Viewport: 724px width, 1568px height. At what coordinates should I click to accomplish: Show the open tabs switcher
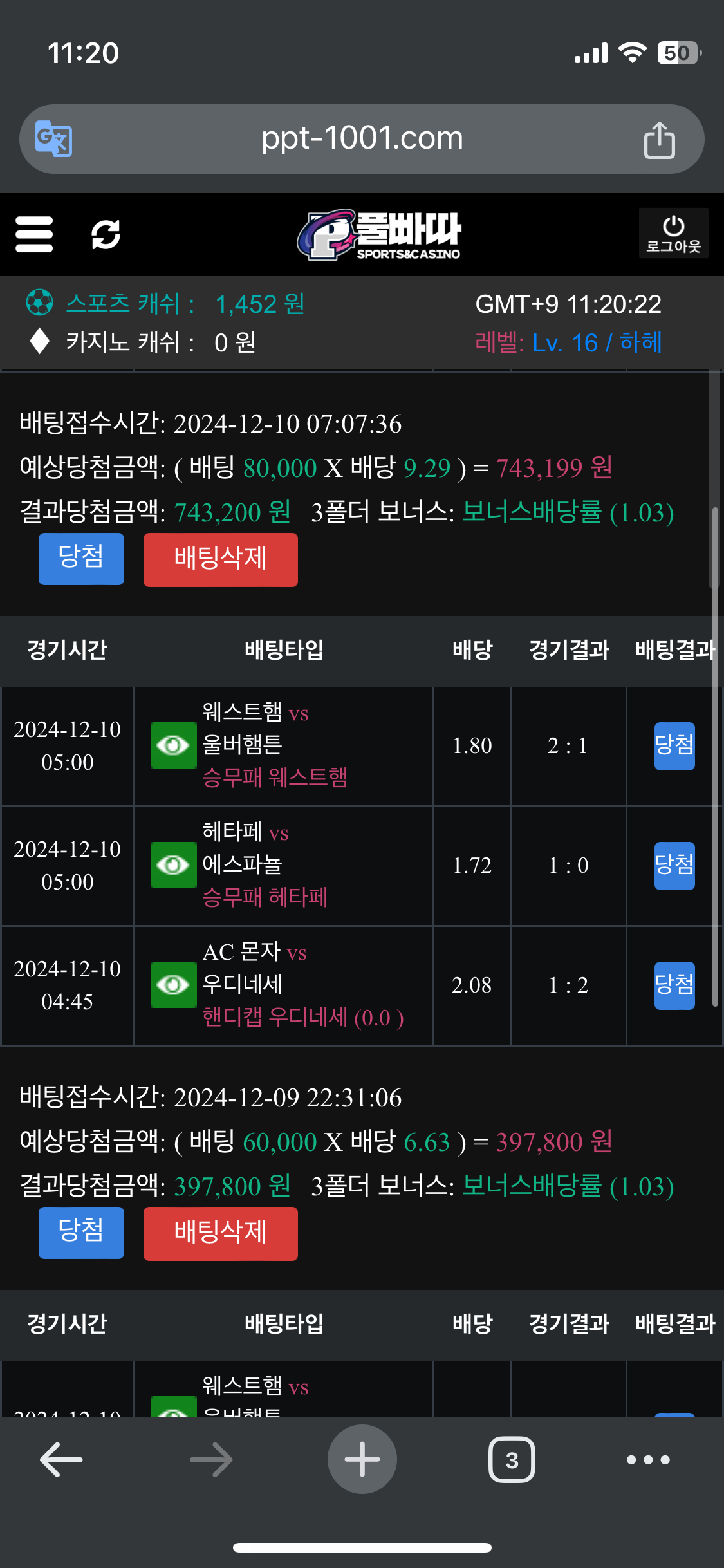point(512,1459)
